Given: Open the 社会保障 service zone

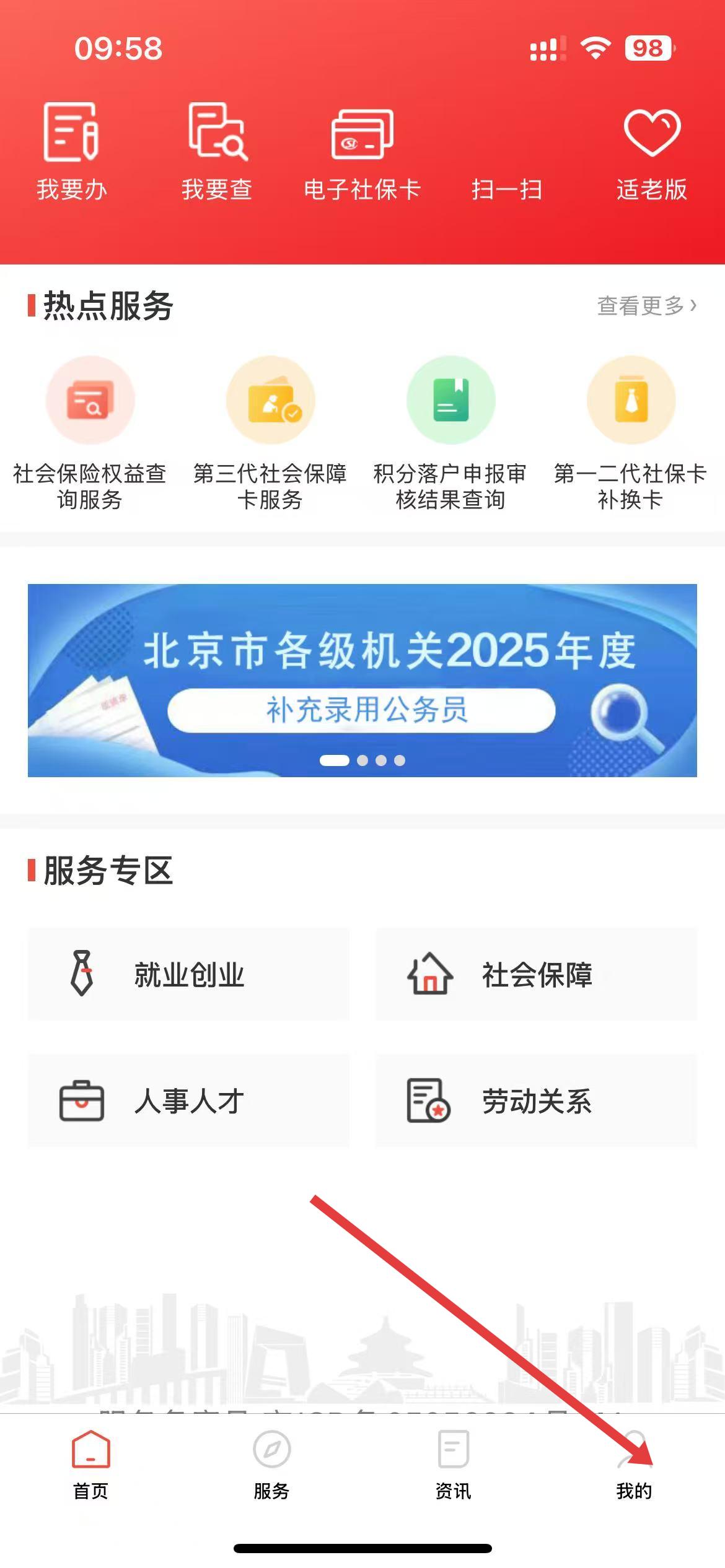Looking at the screenshot, I should coord(536,974).
